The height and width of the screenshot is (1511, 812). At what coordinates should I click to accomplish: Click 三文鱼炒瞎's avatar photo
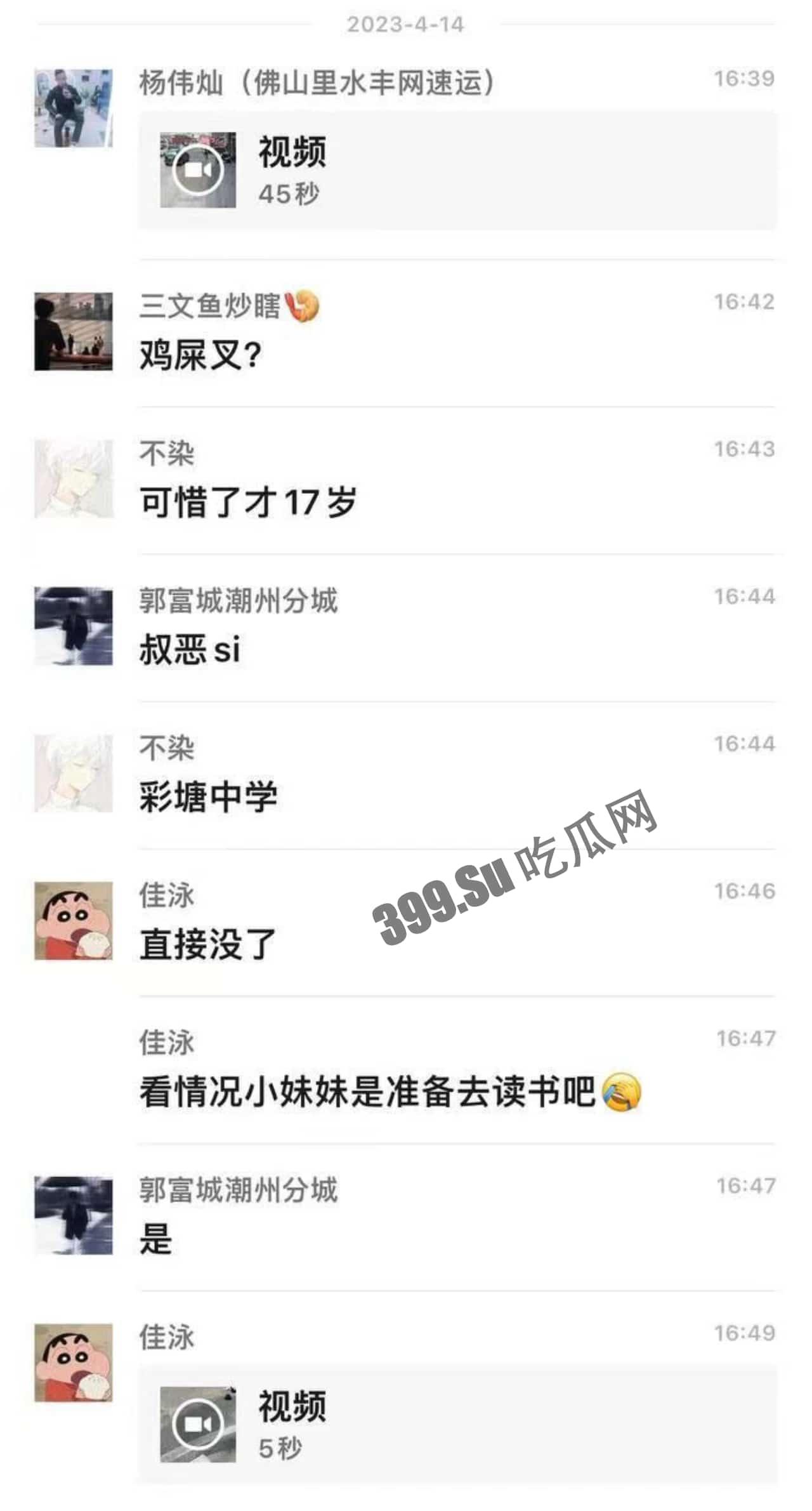click(72, 330)
